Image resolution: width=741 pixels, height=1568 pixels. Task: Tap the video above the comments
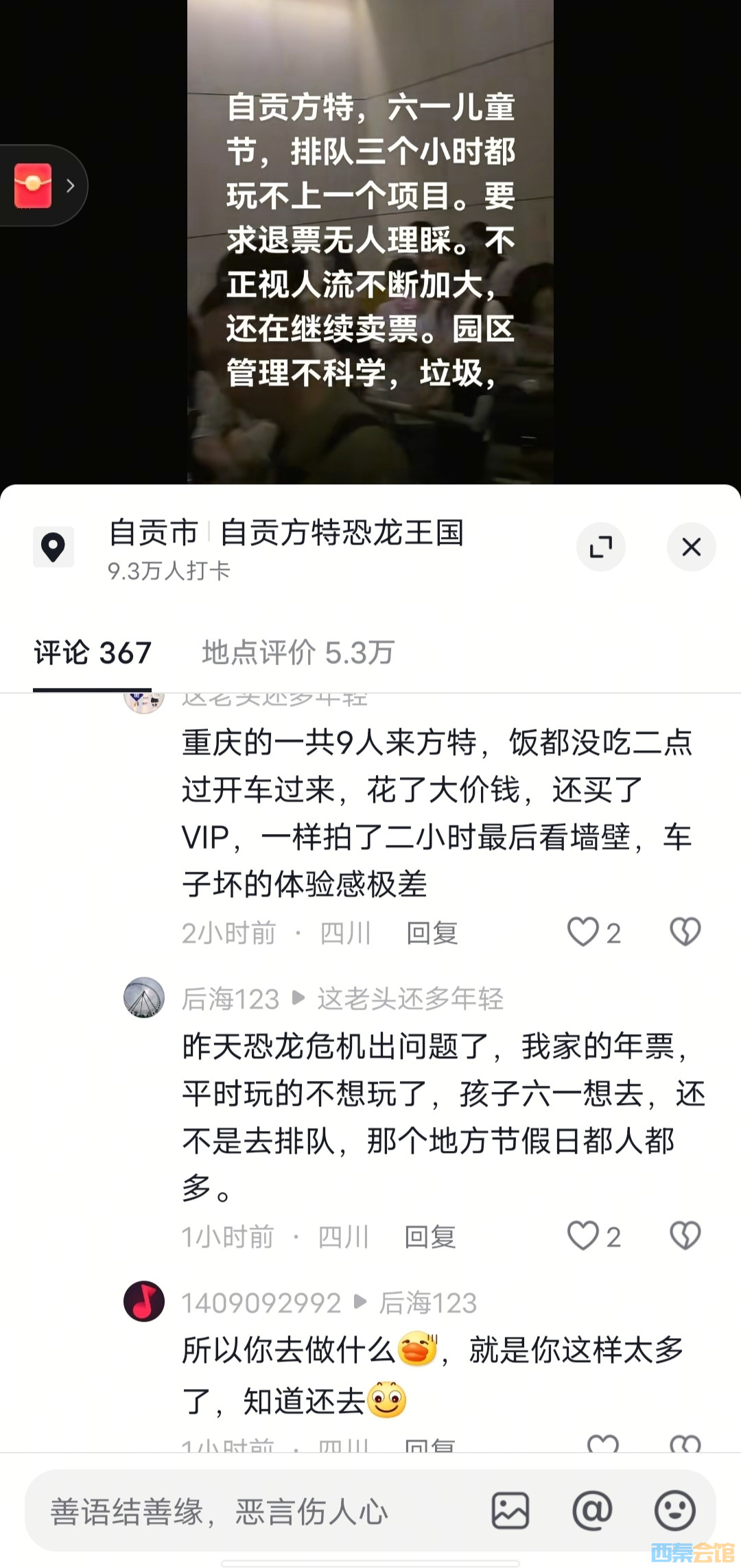click(370, 240)
